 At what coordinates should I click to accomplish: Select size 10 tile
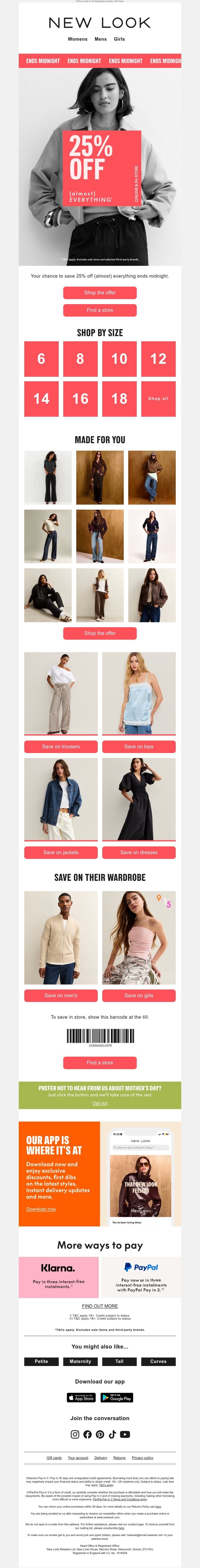pyautogui.click(x=119, y=359)
